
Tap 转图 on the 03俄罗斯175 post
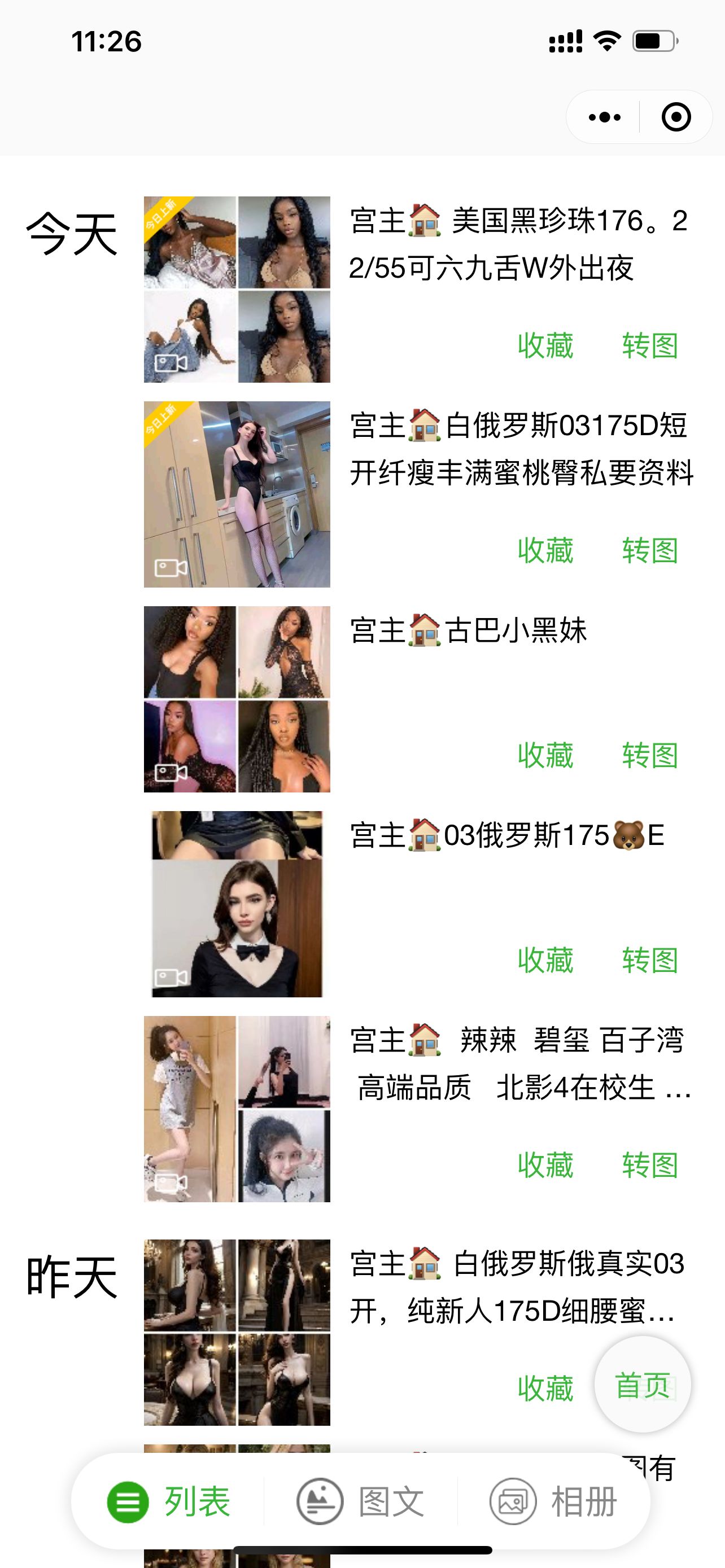pyautogui.click(x=649, y=961)
